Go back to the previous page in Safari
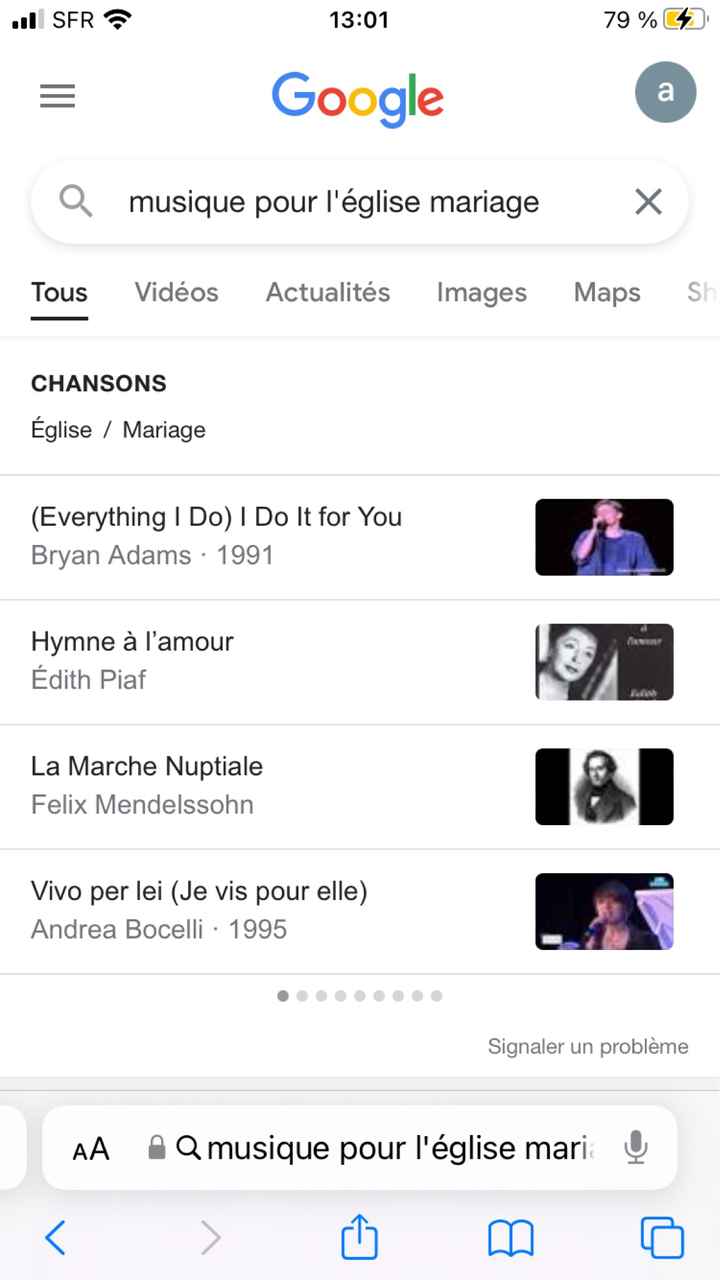This screenshot has width=720, height=1280. [56, 1238]
